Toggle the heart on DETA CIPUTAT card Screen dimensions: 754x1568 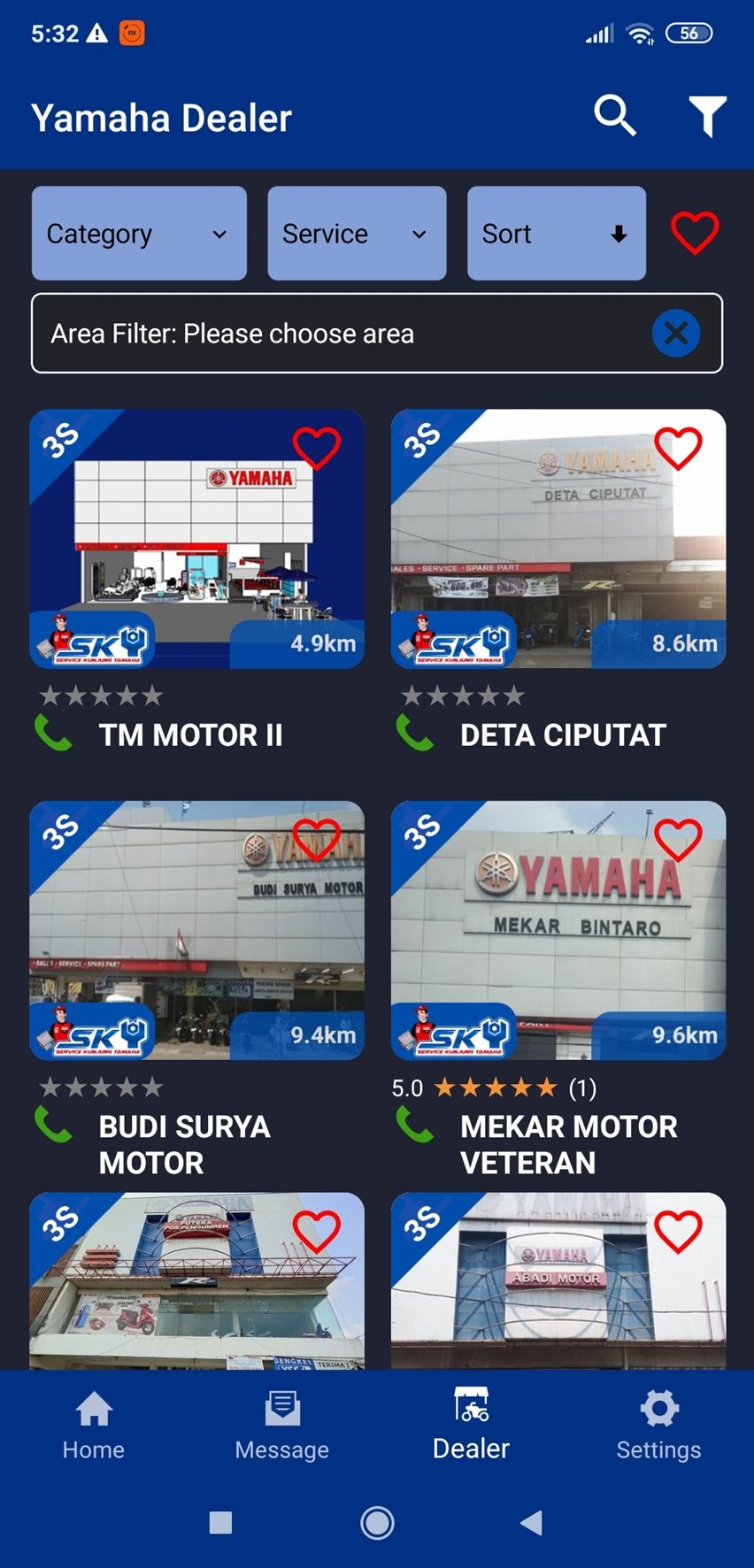pos(681,448)
